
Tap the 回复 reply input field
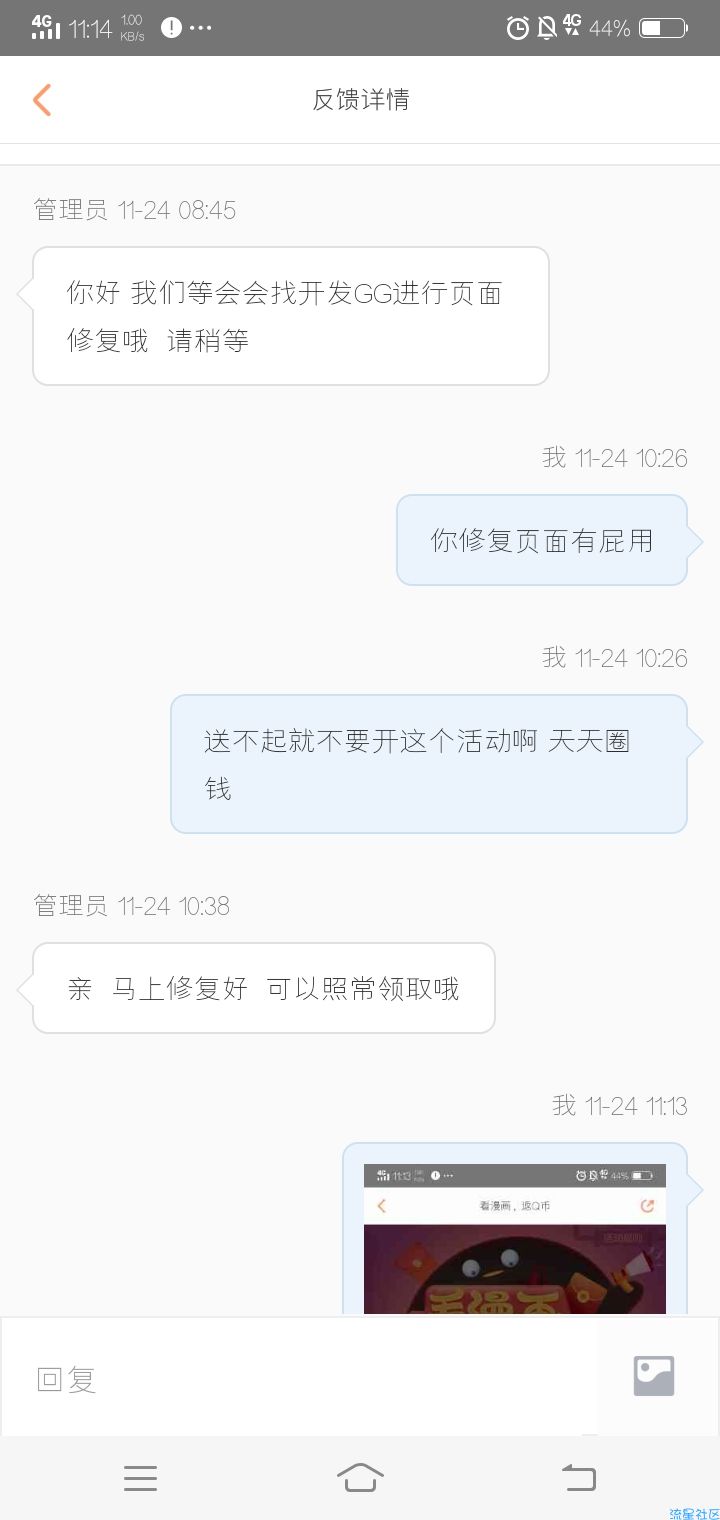tap(300, 1378)
